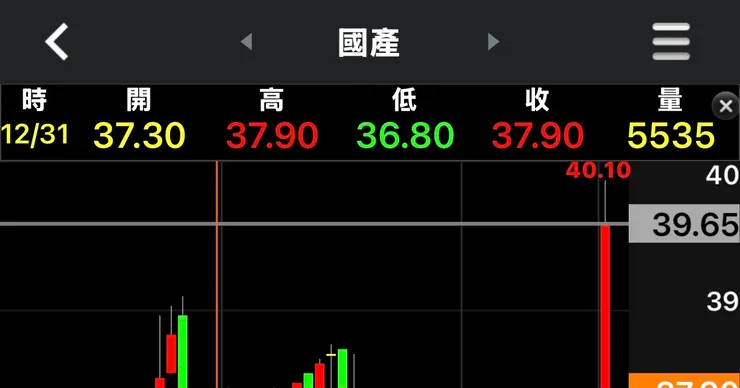Screen dimensions: 740x388
Task: Go back using the header arrow
Action: [57, 42]
